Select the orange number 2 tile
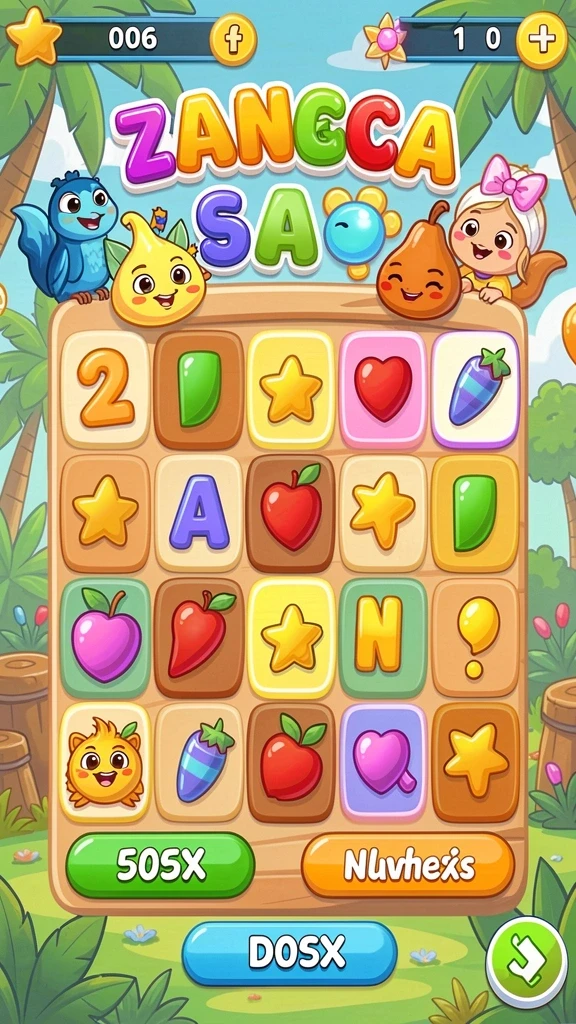 pos(105,389)
